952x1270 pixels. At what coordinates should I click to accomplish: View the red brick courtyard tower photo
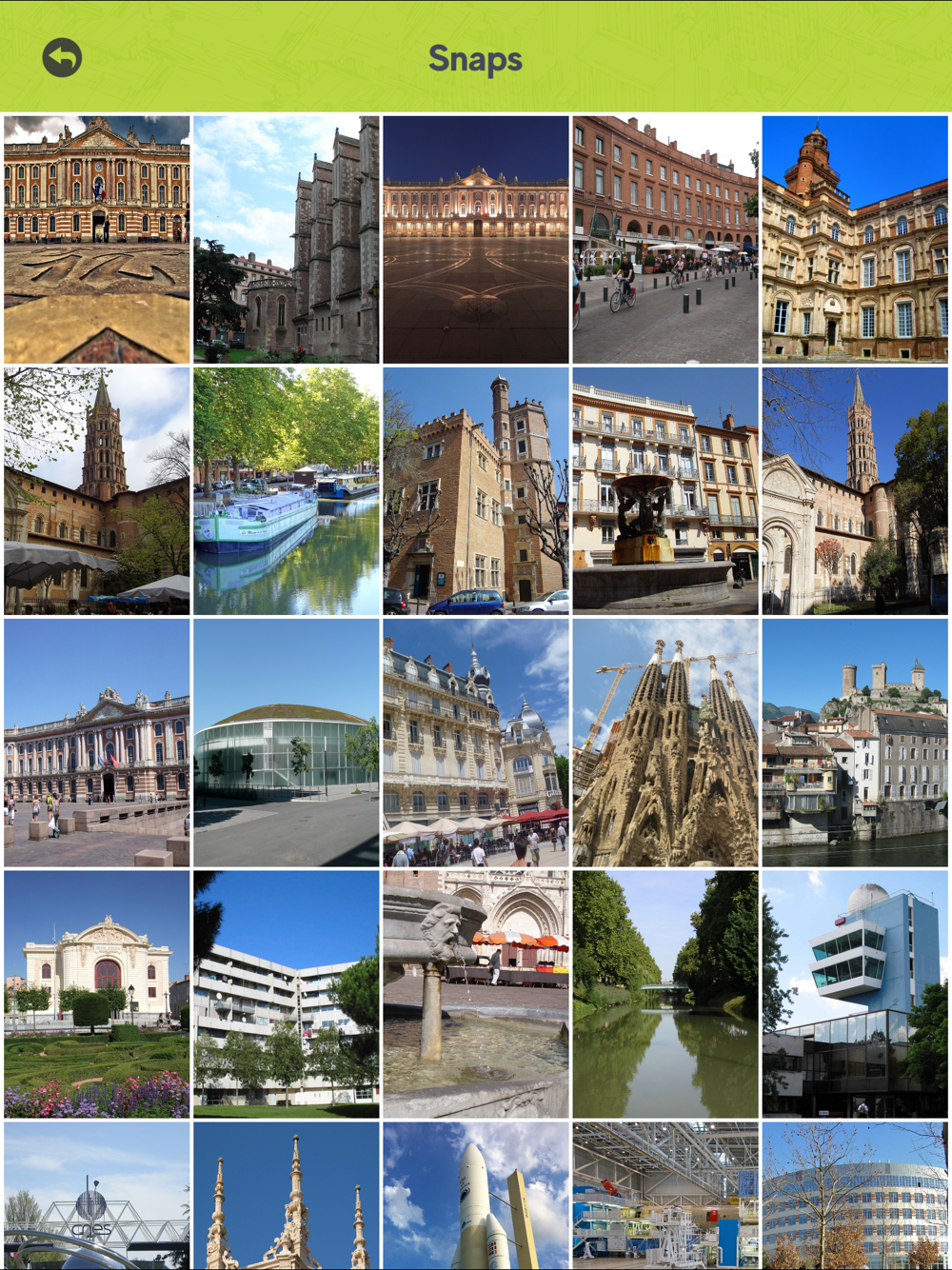coord(855,239)
